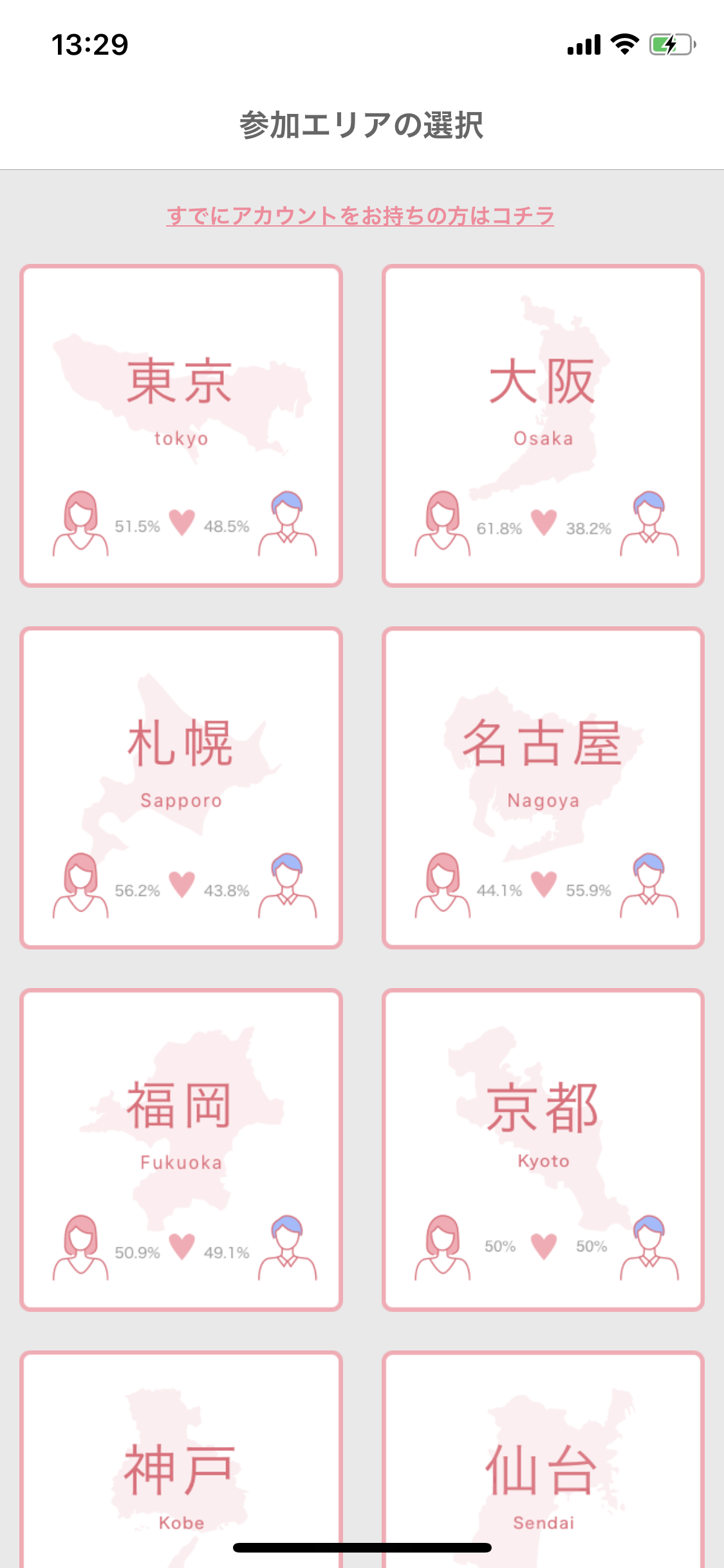Select the Nagoya area card
Image resolution: width=724 pixels, height=1568 pixels.
[543, 787]
